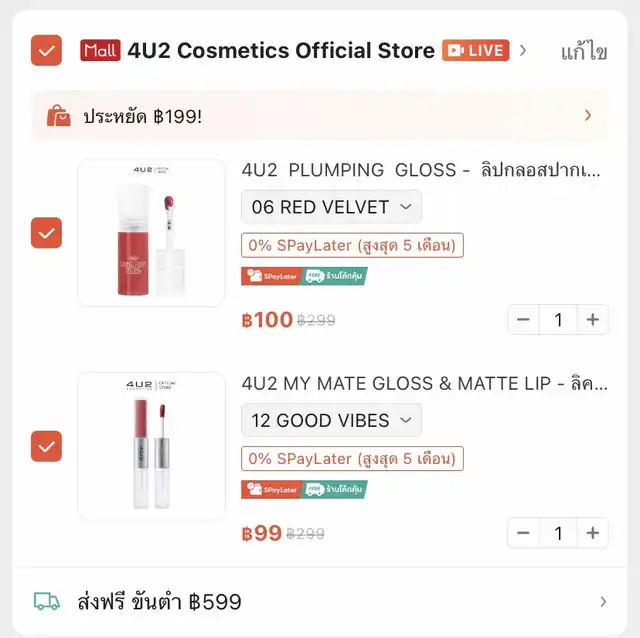Open the ประหยัด ฿199 voucher banner
This screenshot has width=640, height=638.
tap(320, 116)
